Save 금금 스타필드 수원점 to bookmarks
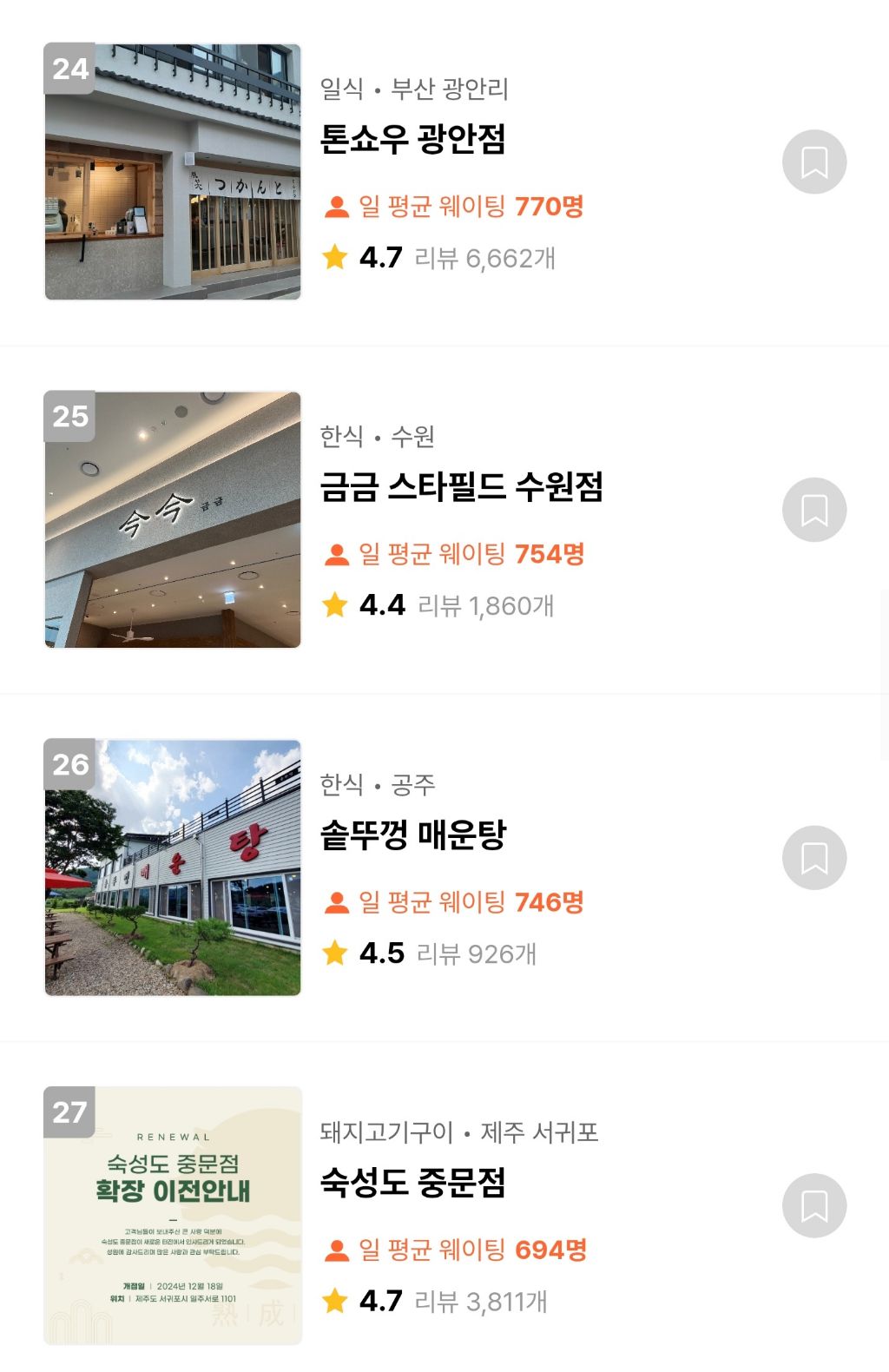The width and height of the screenshot is (889, 1372). (x=814, y=510)
